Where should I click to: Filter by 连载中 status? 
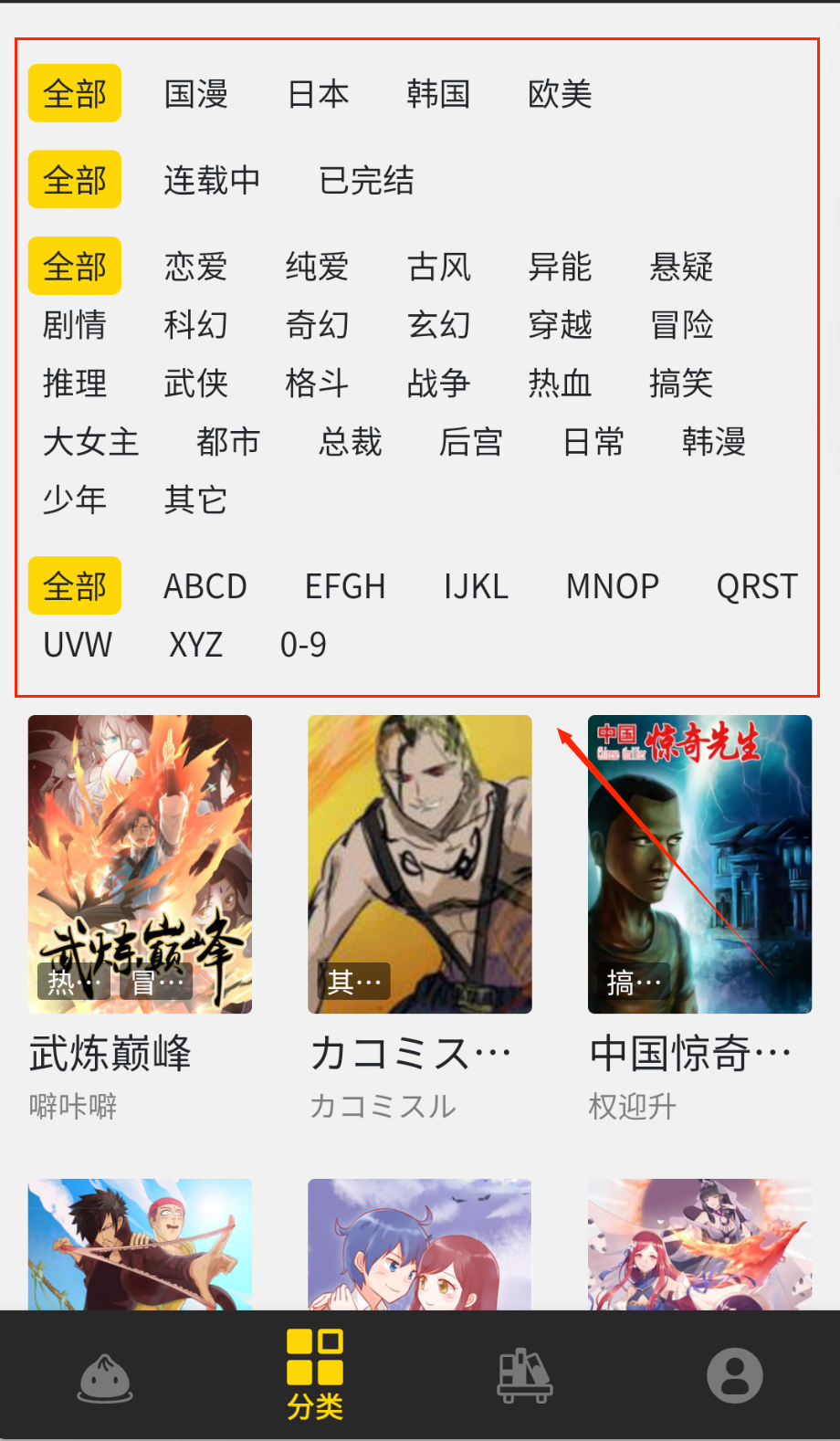(212, 180)
